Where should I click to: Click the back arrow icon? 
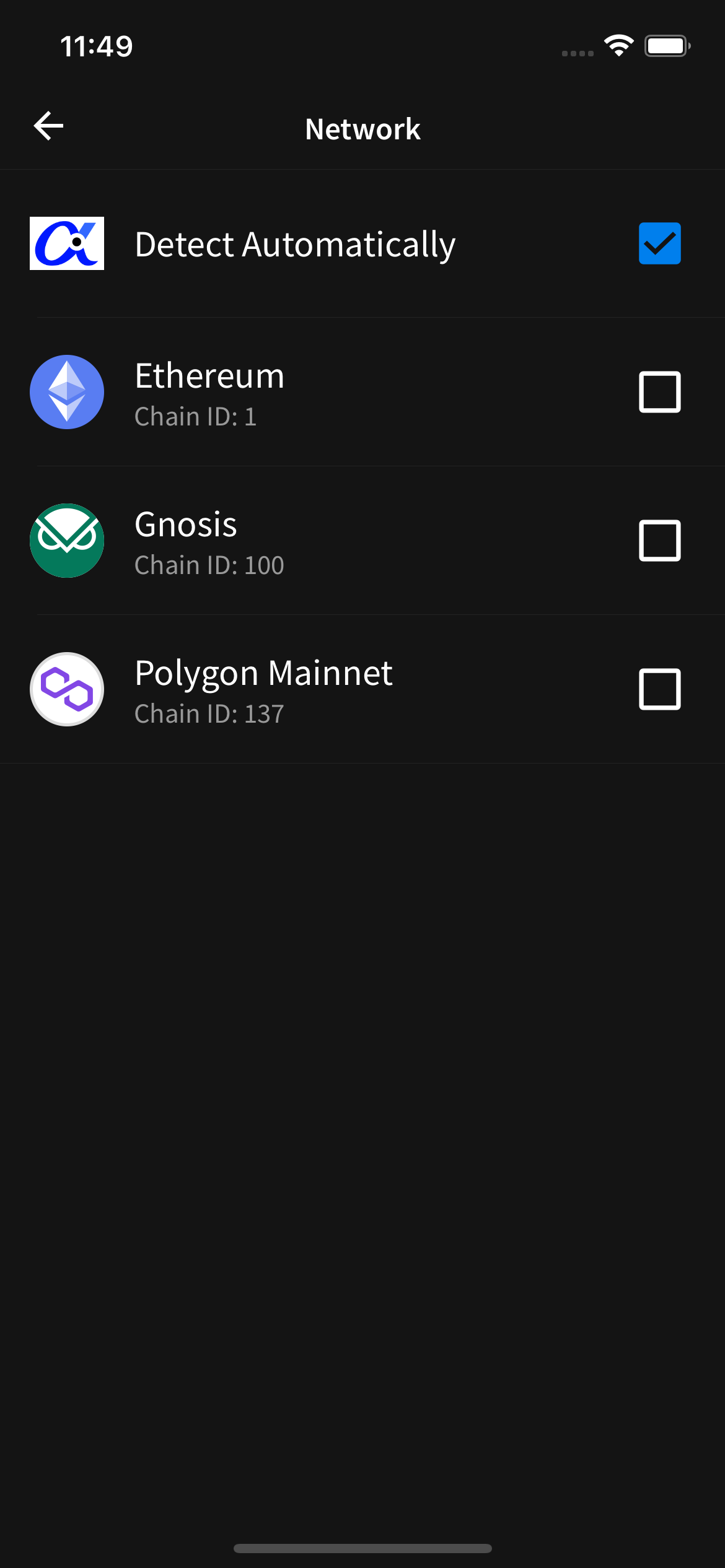(48, 126)
